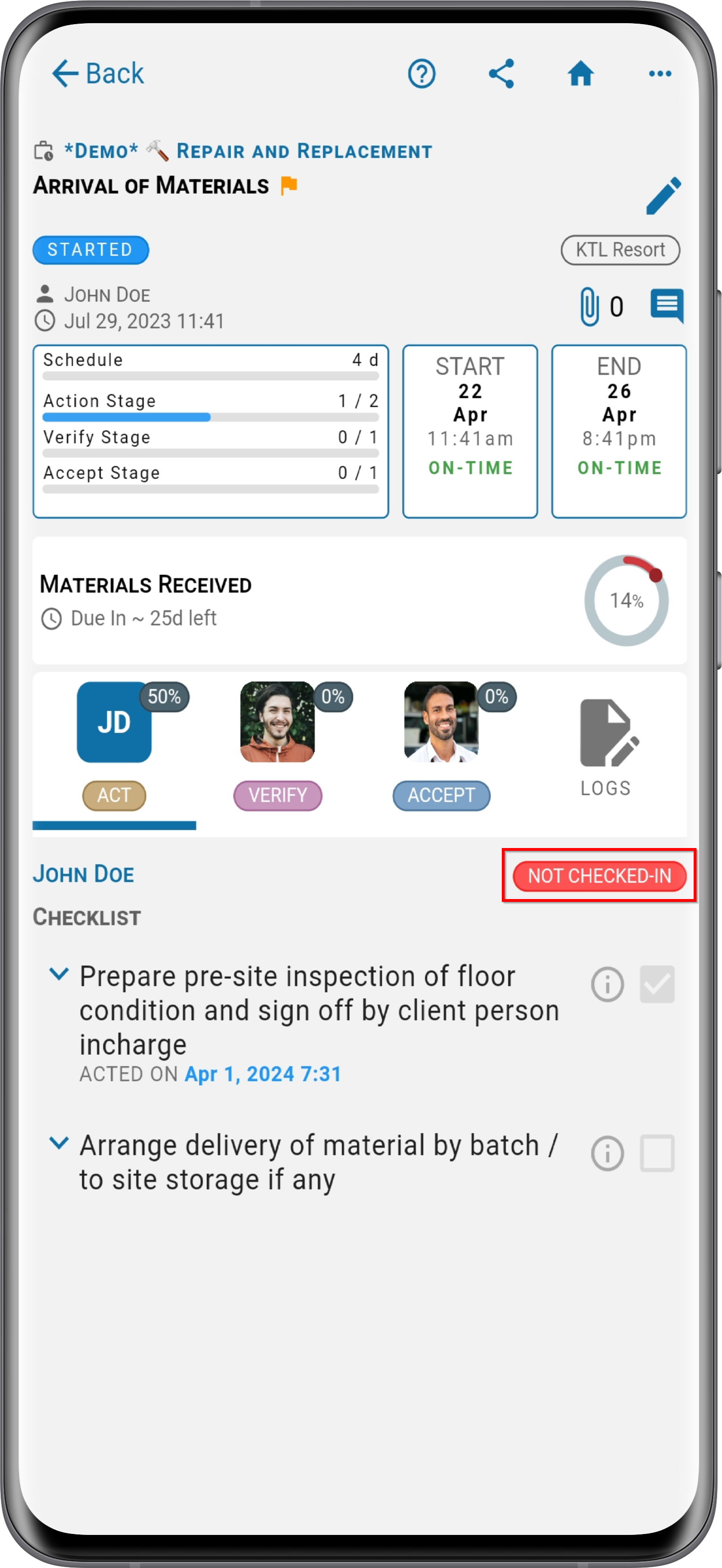Open the Logs tab
The width and height of the screenshot is (722, 1568).
point(605,748)
